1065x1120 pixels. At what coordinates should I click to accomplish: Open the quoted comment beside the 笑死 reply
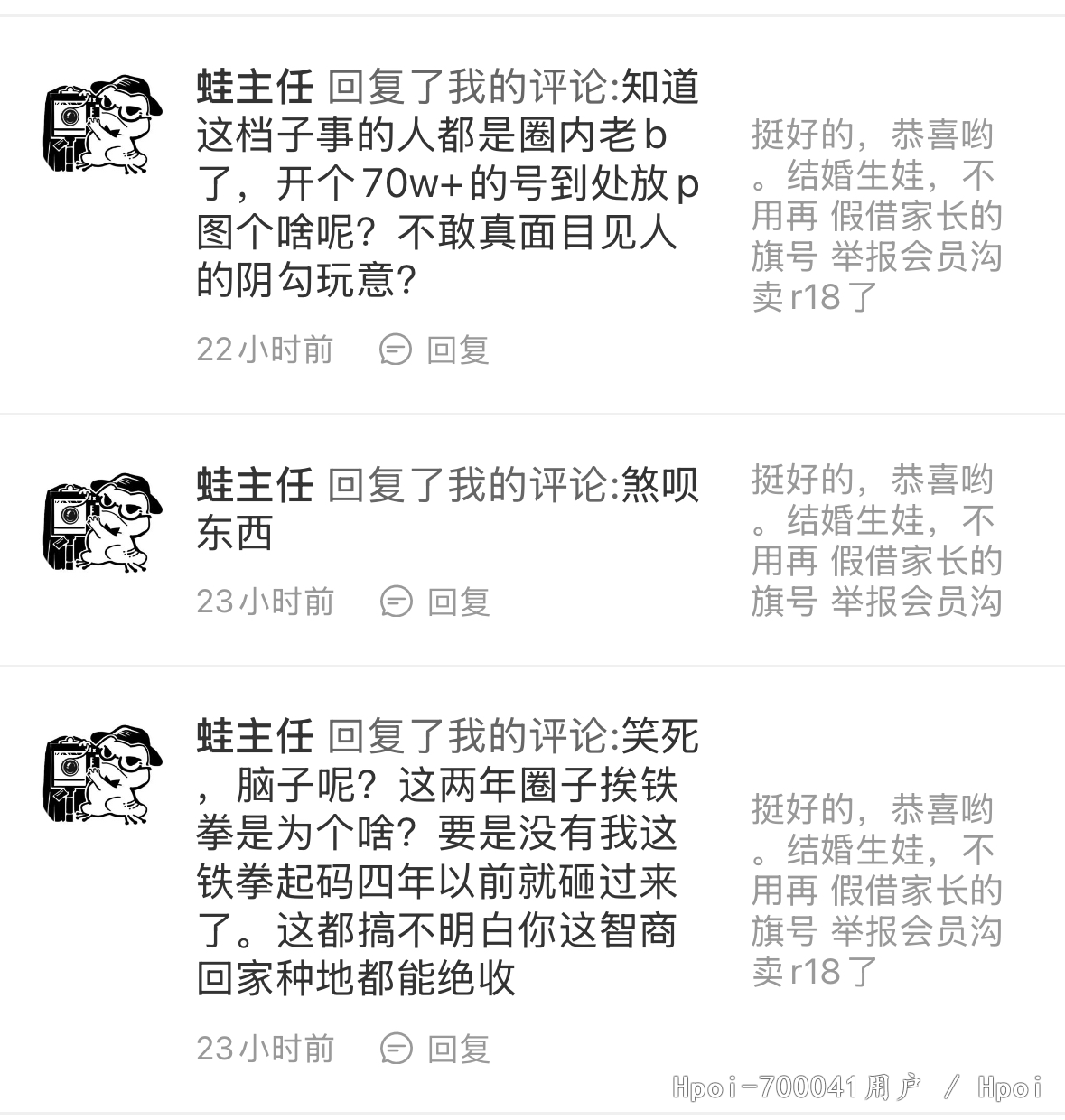point(876,890)
